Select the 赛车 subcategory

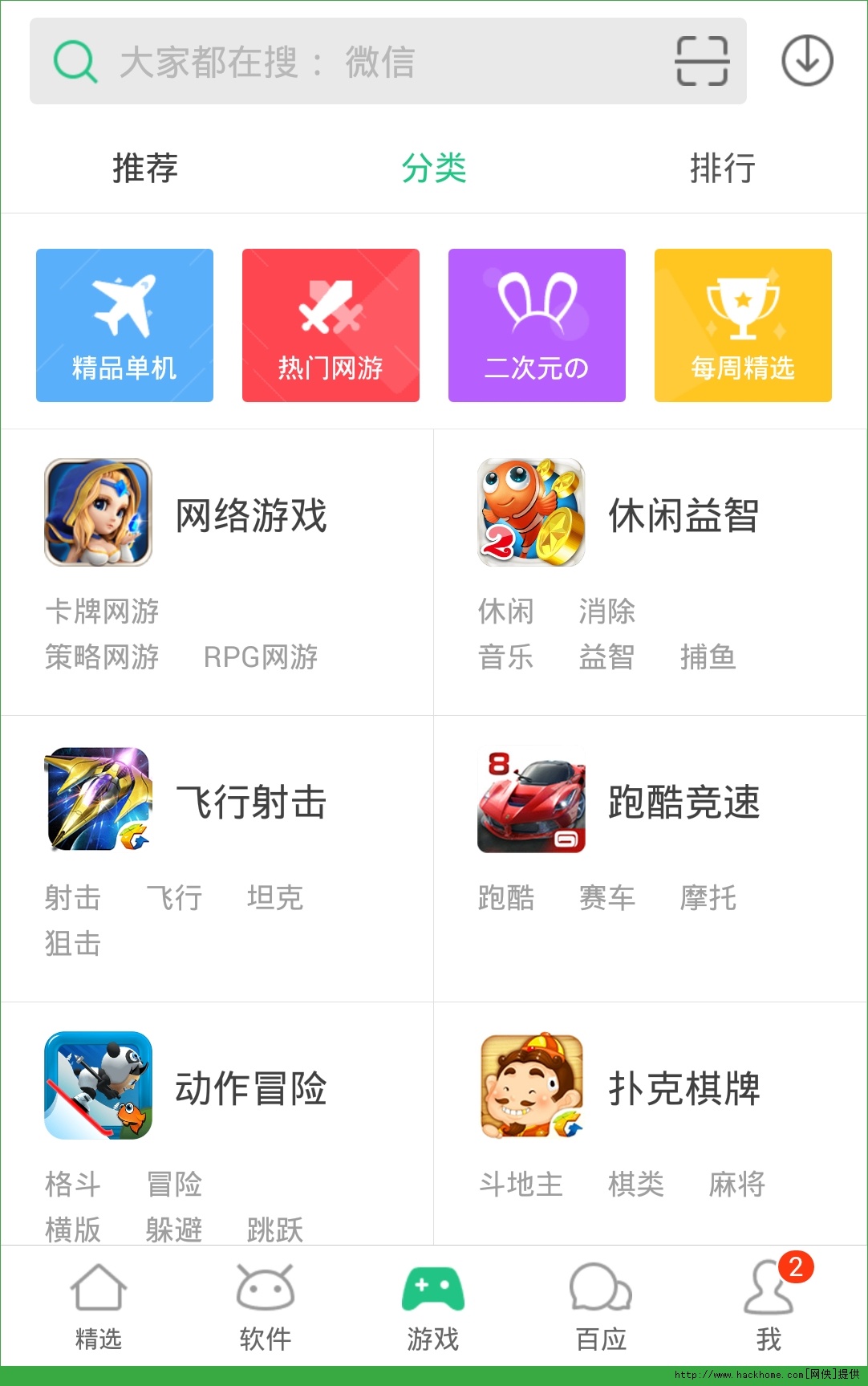pos(606,898)
